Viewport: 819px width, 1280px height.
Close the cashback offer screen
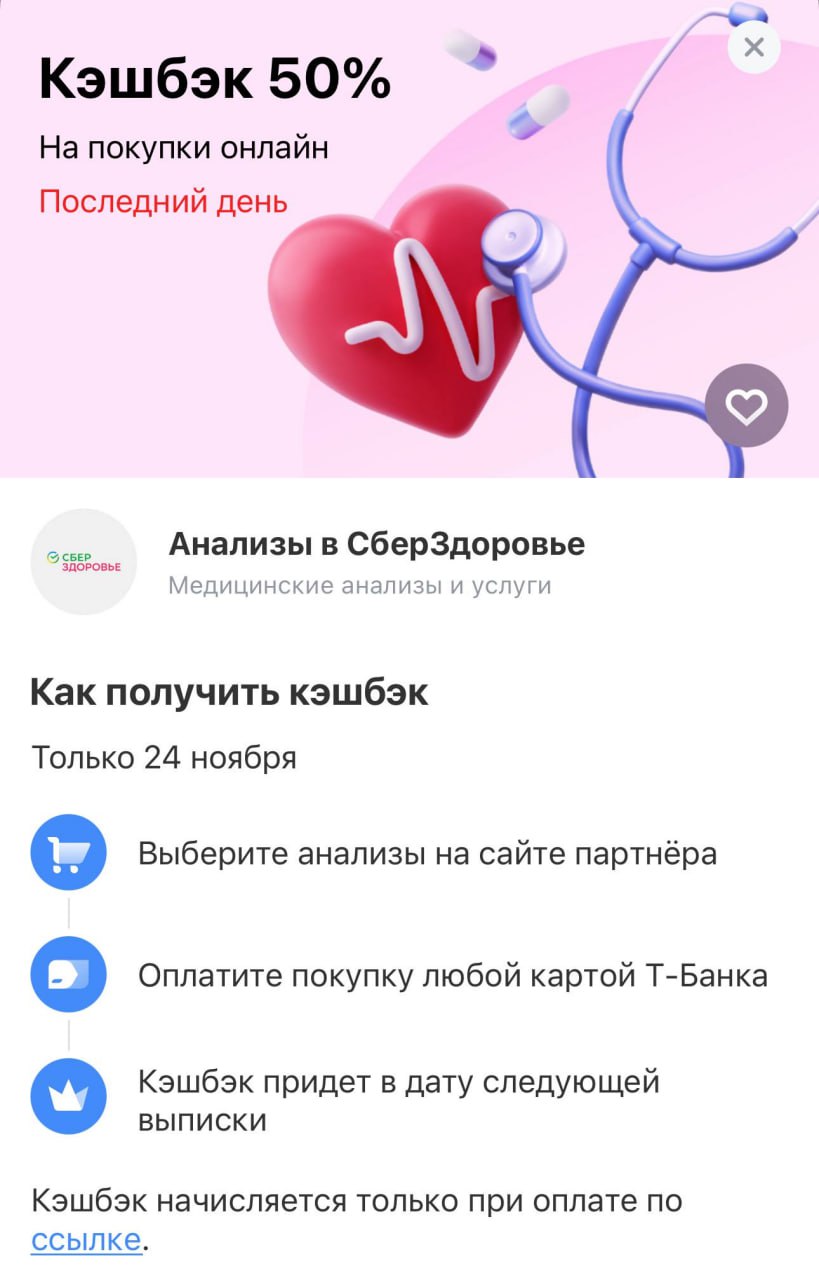754,47
